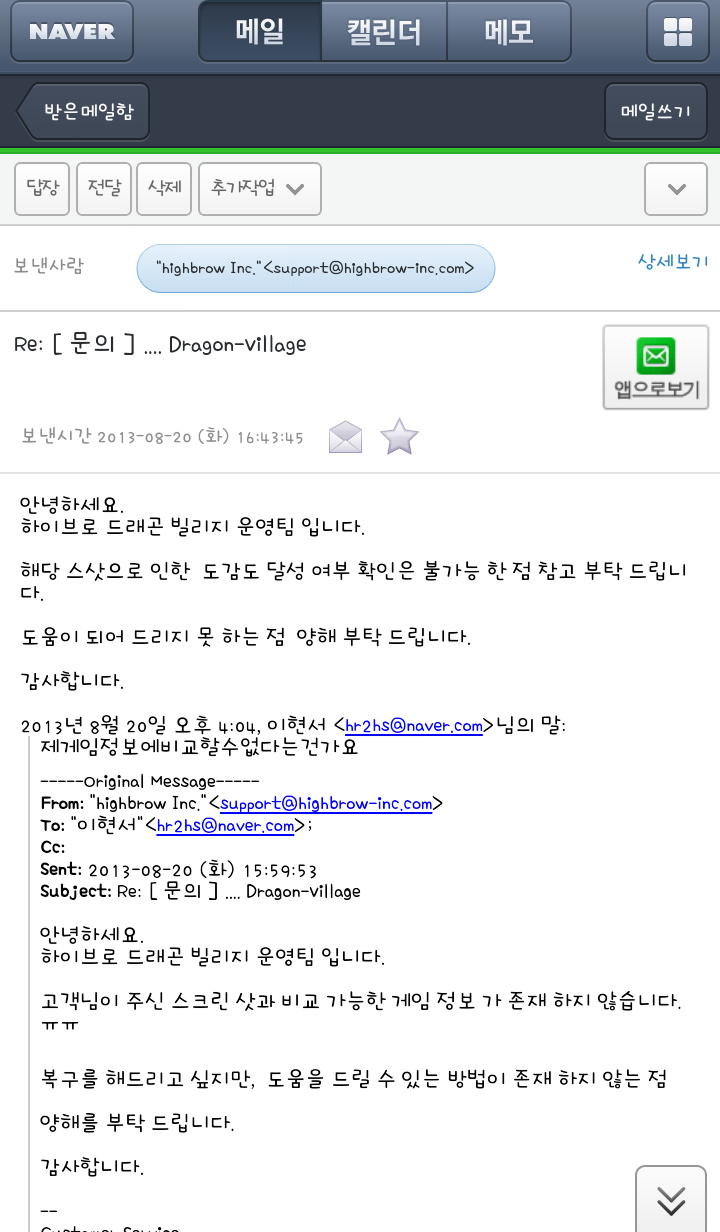The image size is (720, 1232).
Task: Open the hr2hs@naver.com link after 이현서
Action: point(414,726)
